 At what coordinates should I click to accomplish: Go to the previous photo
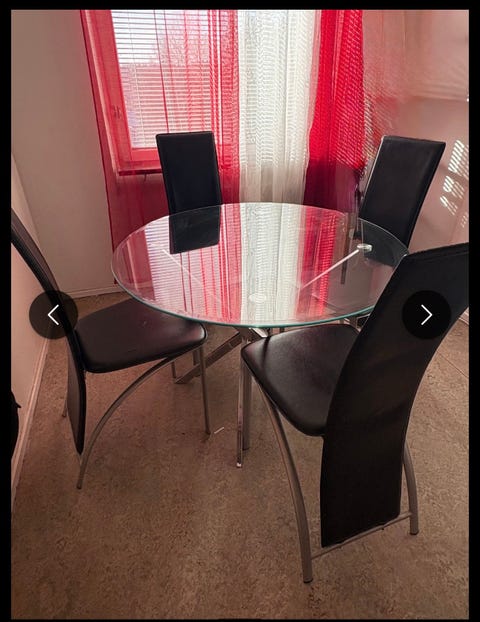click(54, 315)
